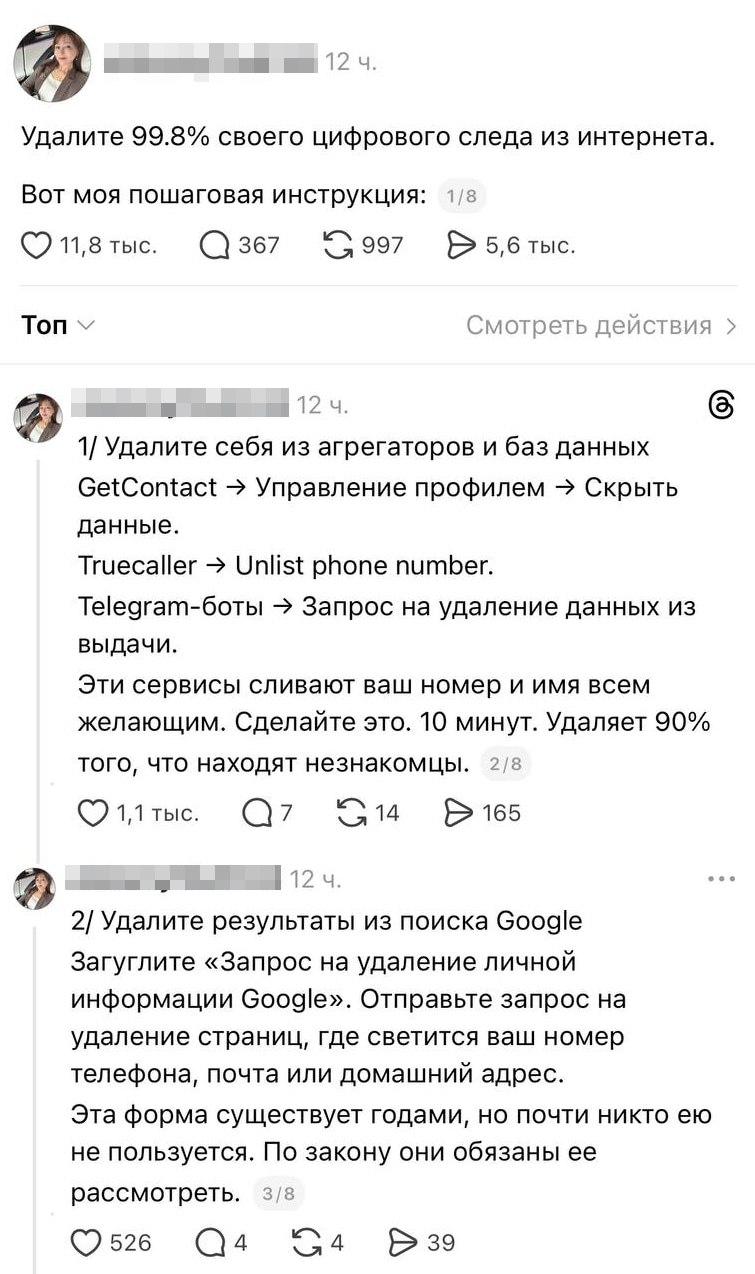Open Смотреть действия
Viewport: 755px width, 1274px height.
(x=601, y=326)
